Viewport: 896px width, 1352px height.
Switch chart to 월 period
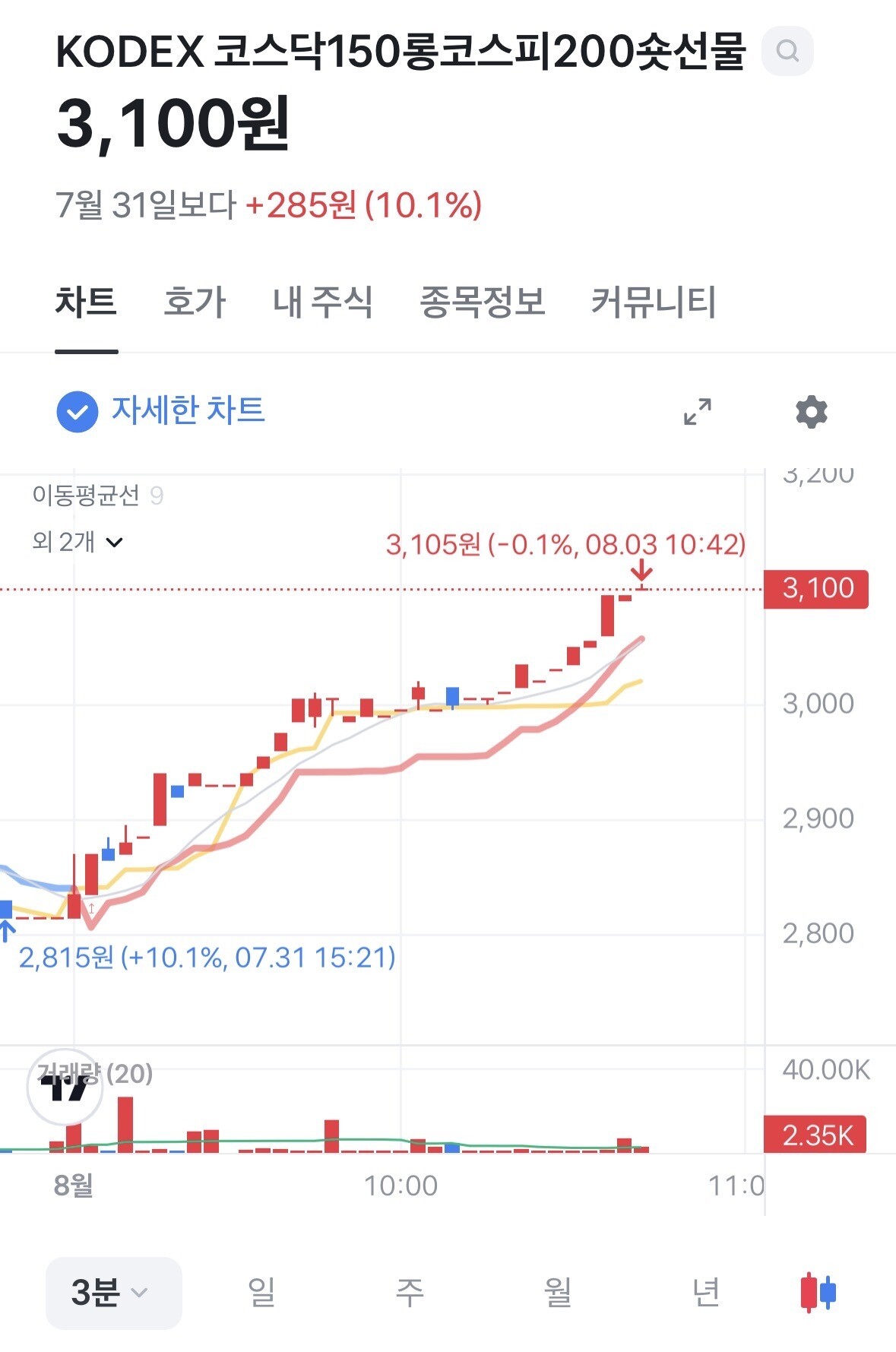pyautogui.click(x=558, y=1292)
